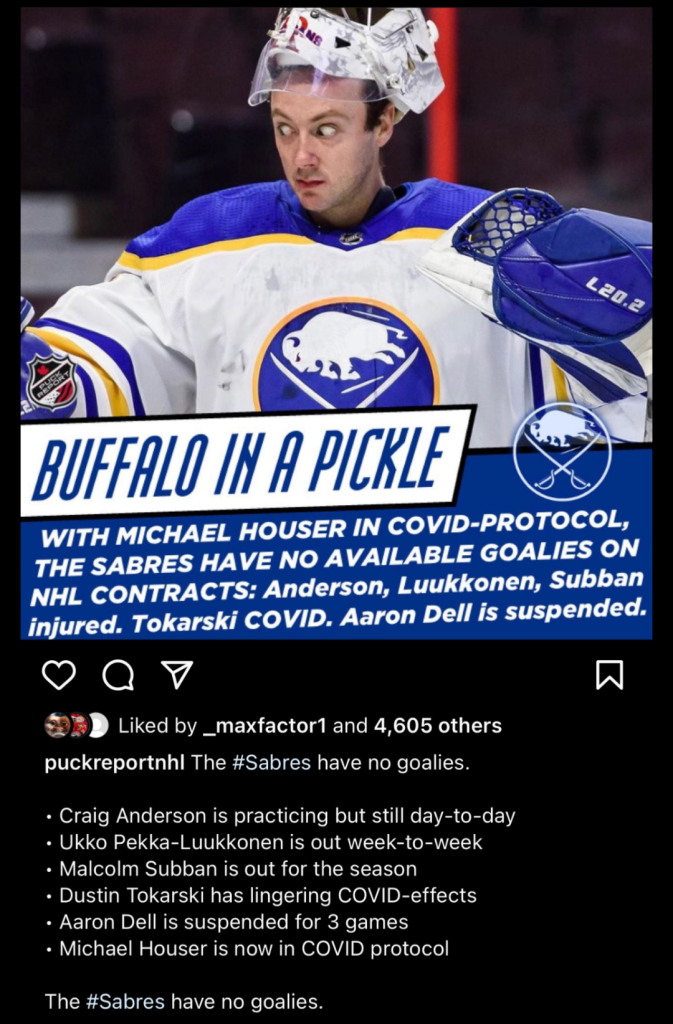Open _maxfactor1's profile from likes
Image resolution: width=673 pixels, height=1024 pixels.
point(264,726)
